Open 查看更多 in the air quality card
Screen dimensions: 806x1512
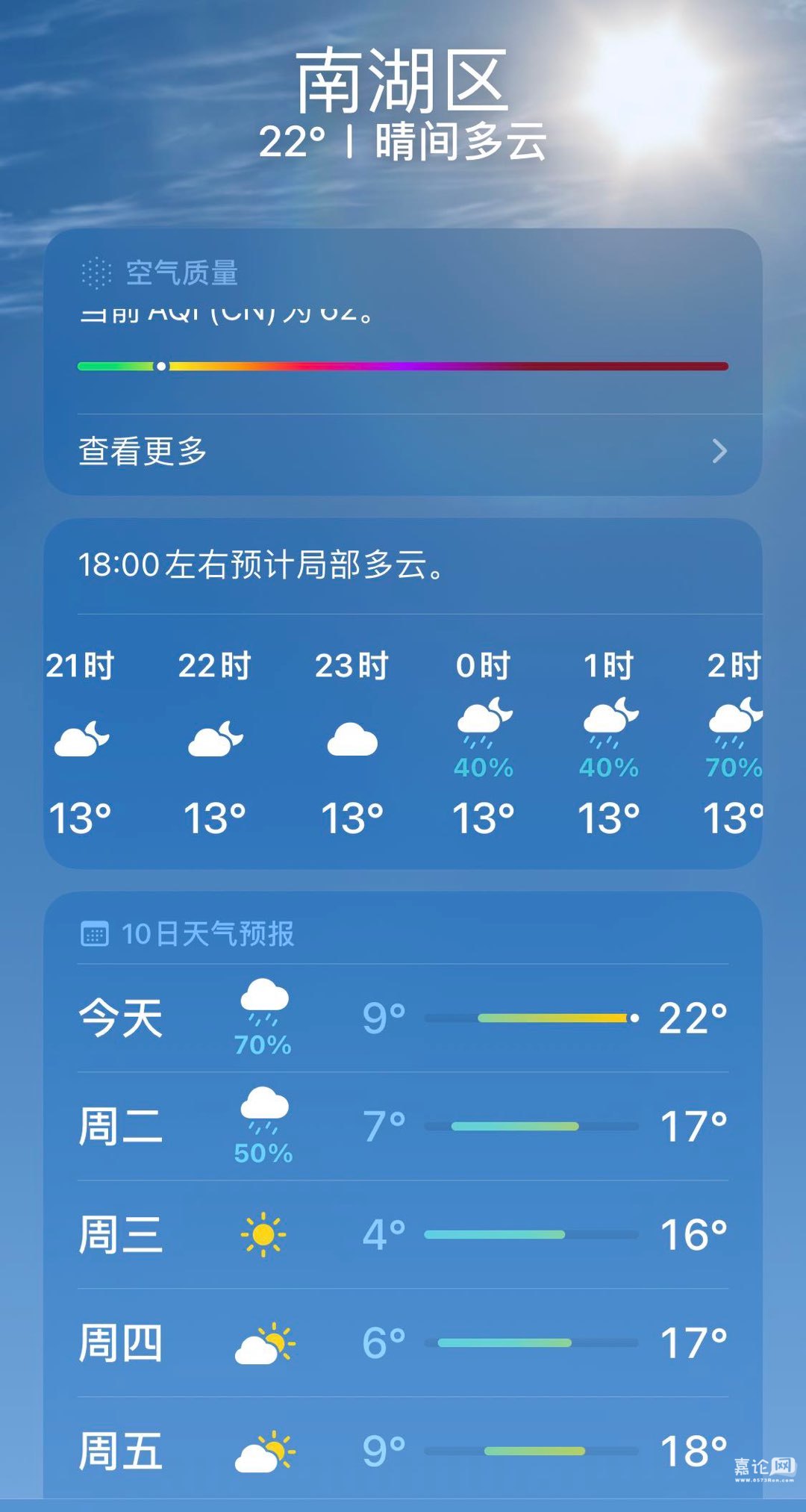click(403, 452)
